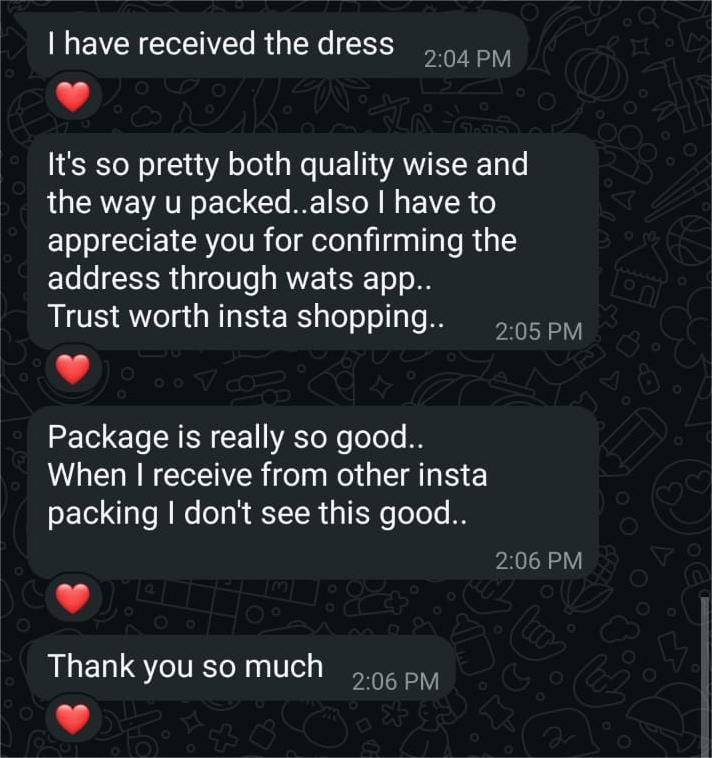Tap heart reaction below "Package is really so good"
The height and width of the screenshot is (758, 712).
(x=71, y=599)
